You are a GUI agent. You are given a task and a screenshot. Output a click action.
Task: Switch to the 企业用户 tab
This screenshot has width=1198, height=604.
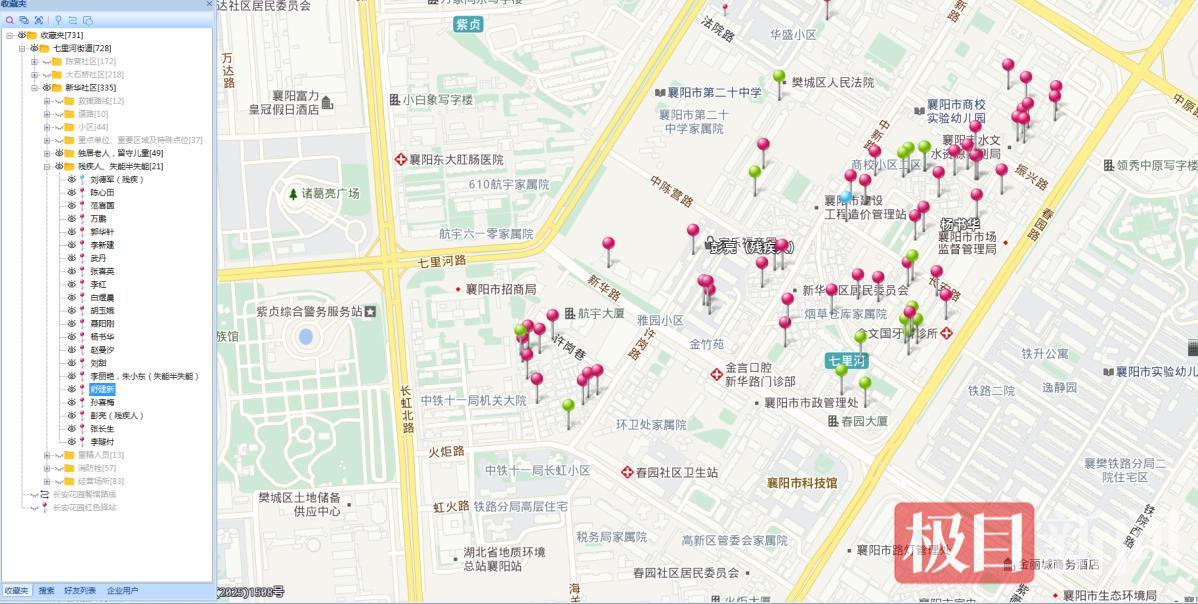122,591
